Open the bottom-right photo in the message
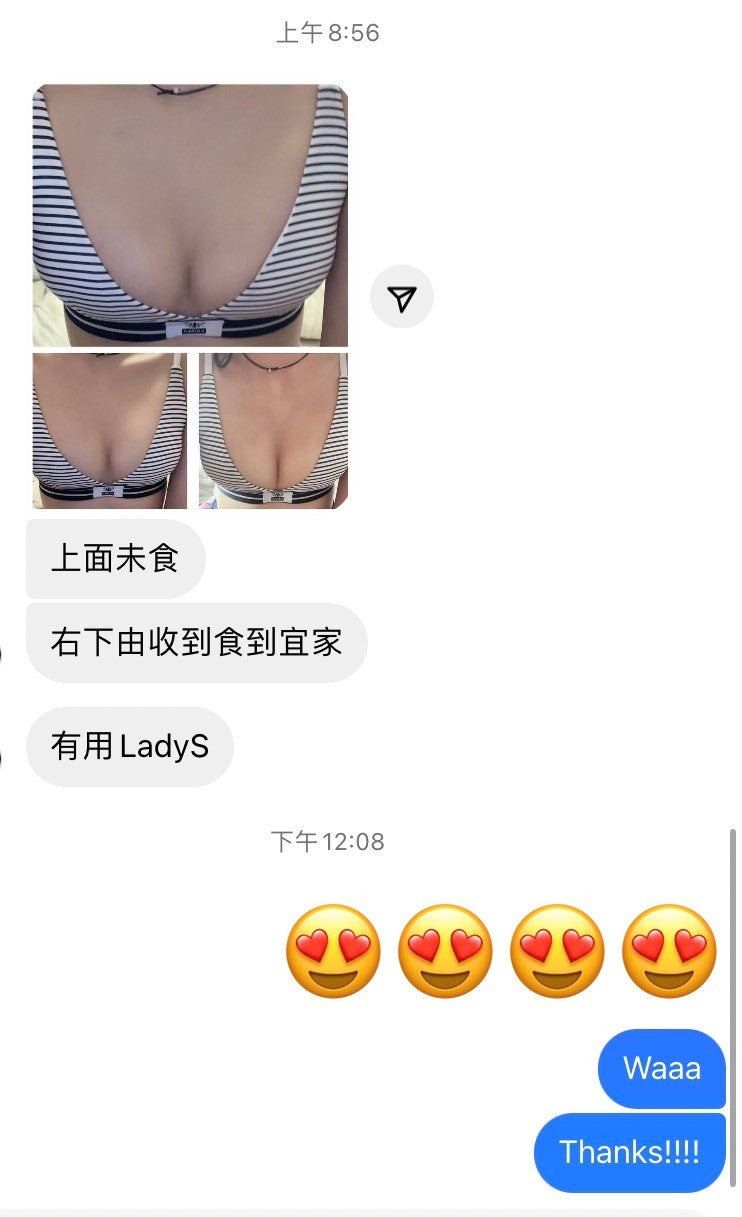 (273, 430)
